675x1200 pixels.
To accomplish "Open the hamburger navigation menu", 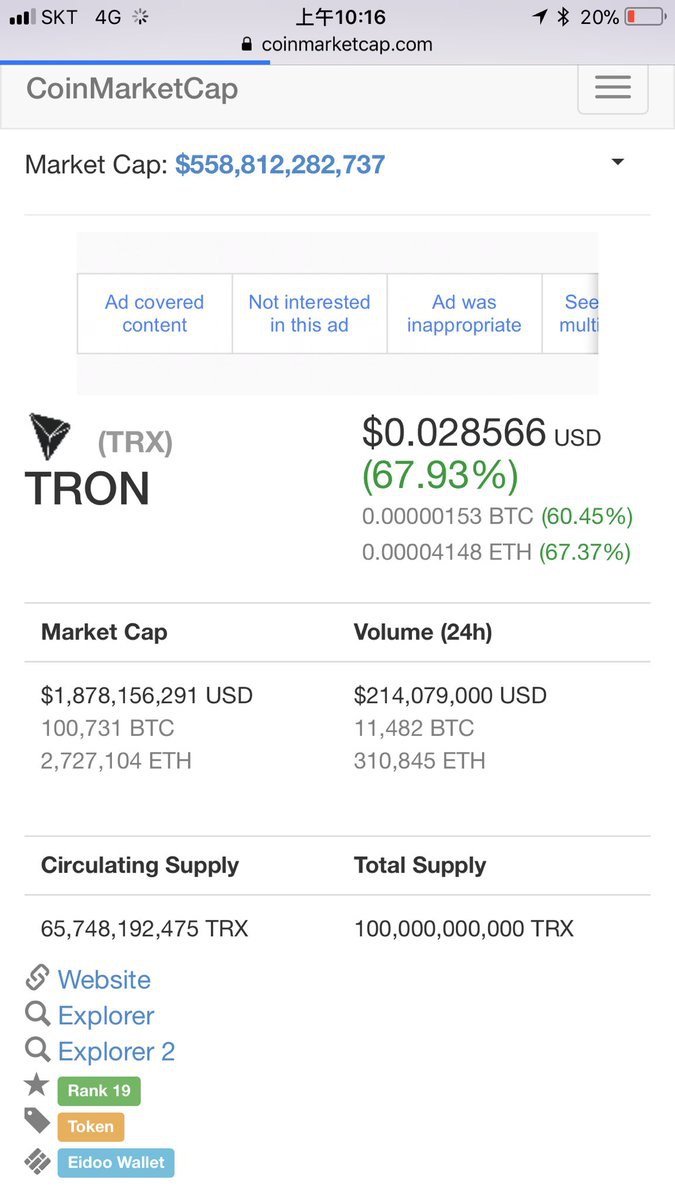I will point(613,88).
